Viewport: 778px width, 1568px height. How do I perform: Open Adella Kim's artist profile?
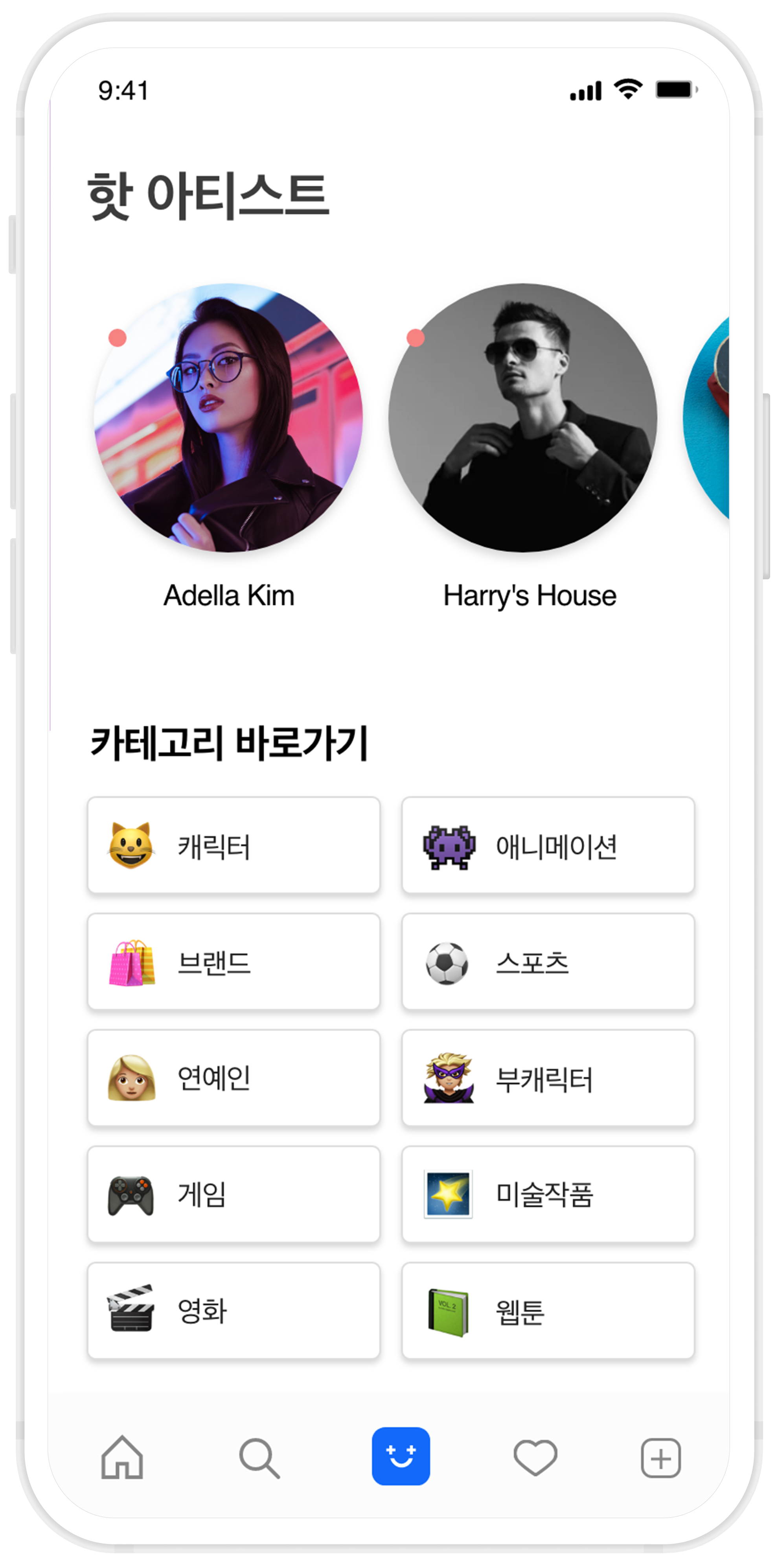coord(228,418)
